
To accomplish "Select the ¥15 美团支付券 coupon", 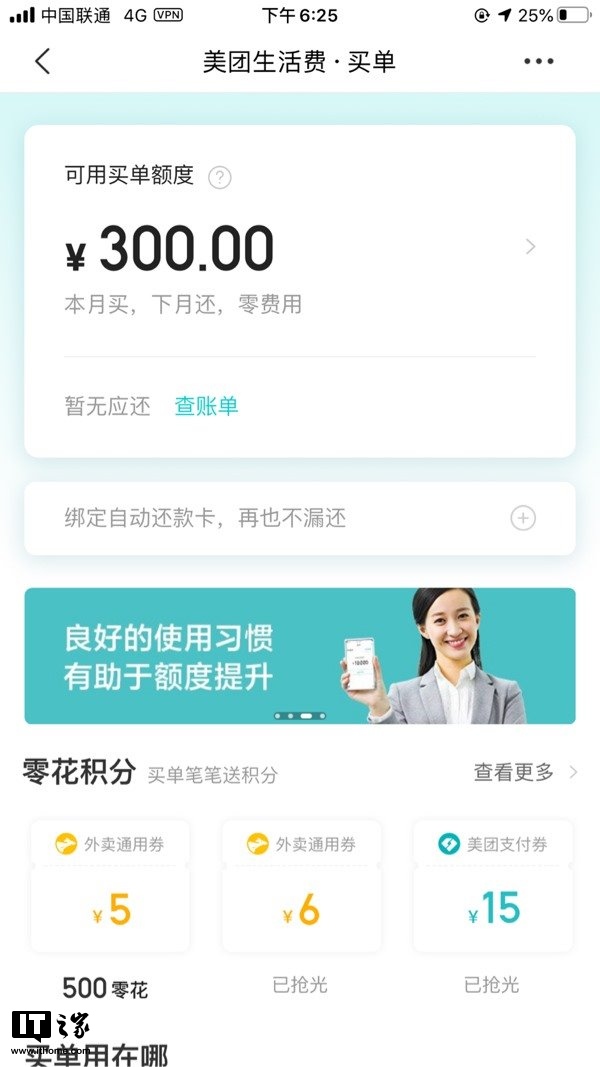I will tap(493, 886).
